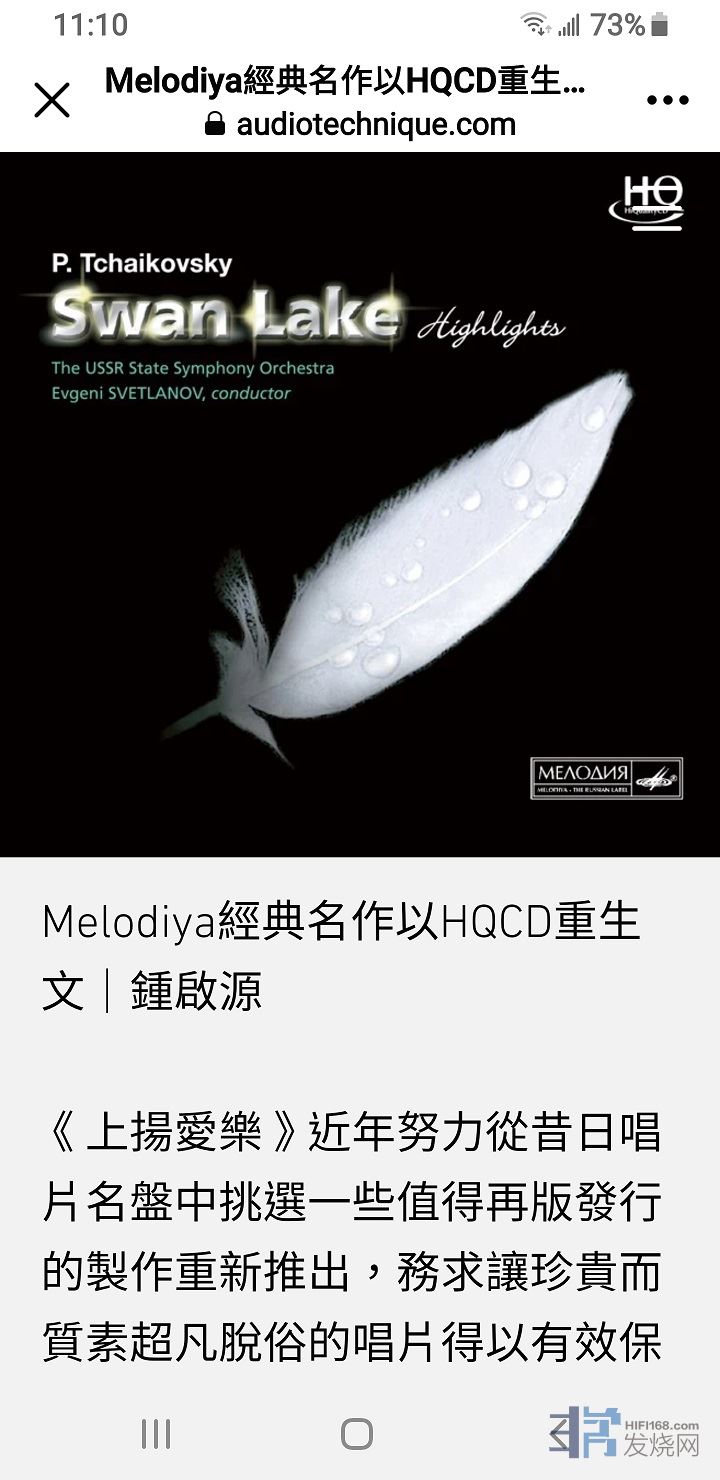Go to the home screen
Screen dimensions: 720x1480
357,1434
